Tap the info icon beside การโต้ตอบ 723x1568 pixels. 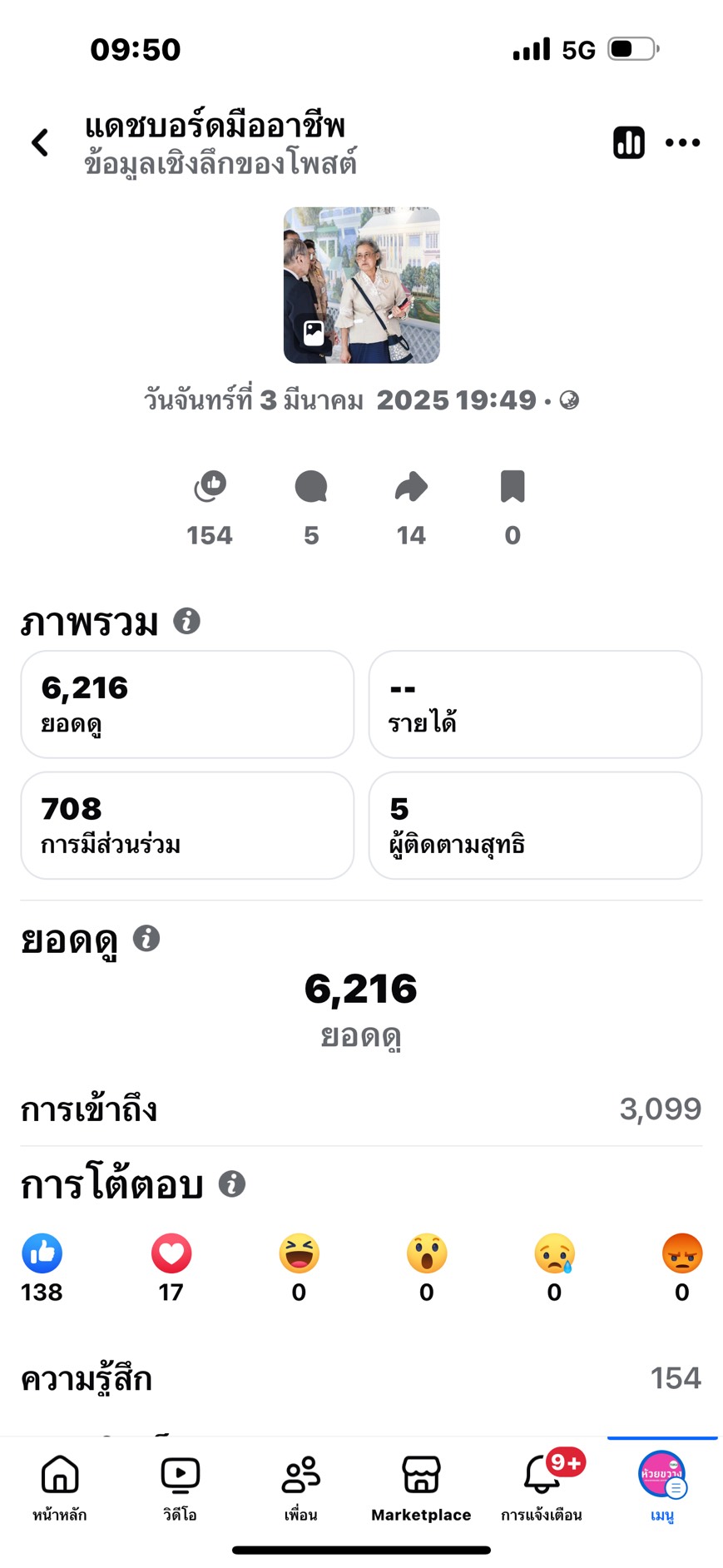[x=232, y=1183]
